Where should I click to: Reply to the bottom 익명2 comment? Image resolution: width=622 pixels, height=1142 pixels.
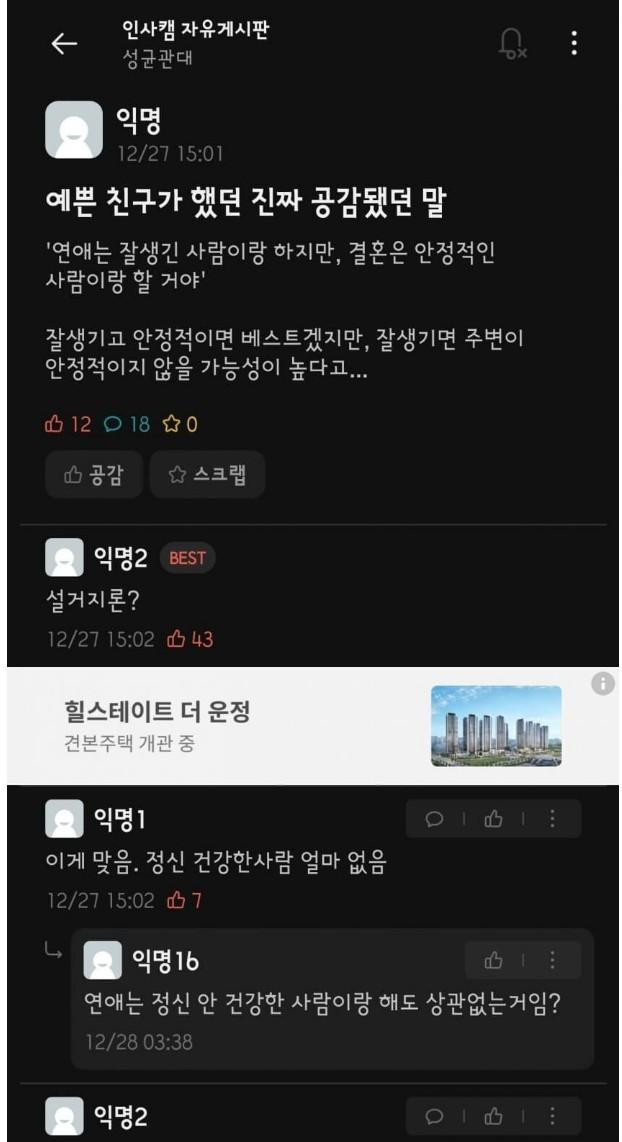point(435,1117)
